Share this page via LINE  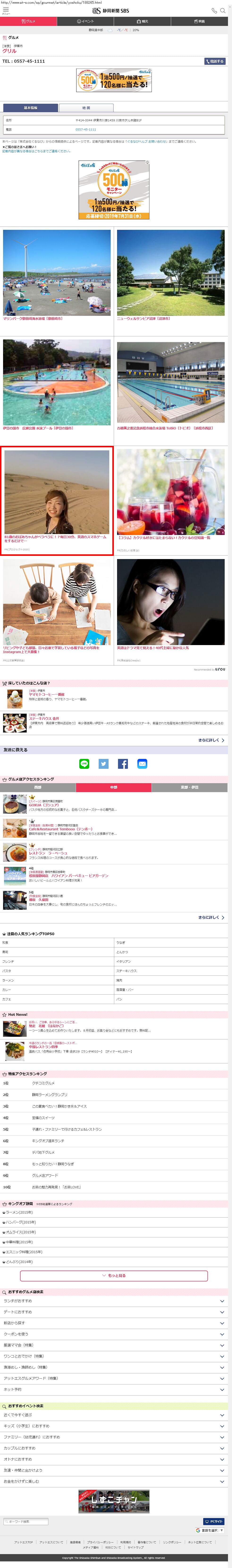[84, 763]
